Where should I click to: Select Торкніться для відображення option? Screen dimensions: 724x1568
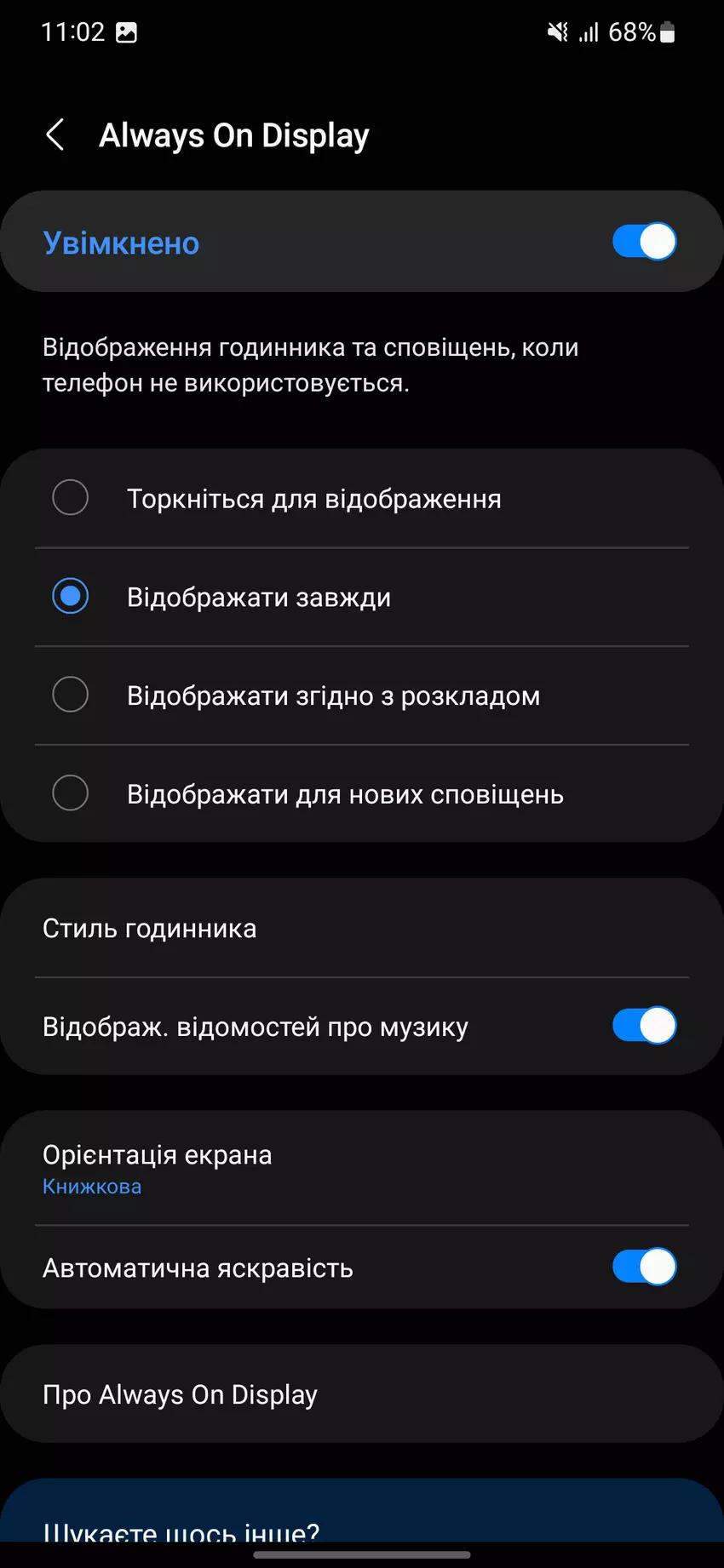71,498
